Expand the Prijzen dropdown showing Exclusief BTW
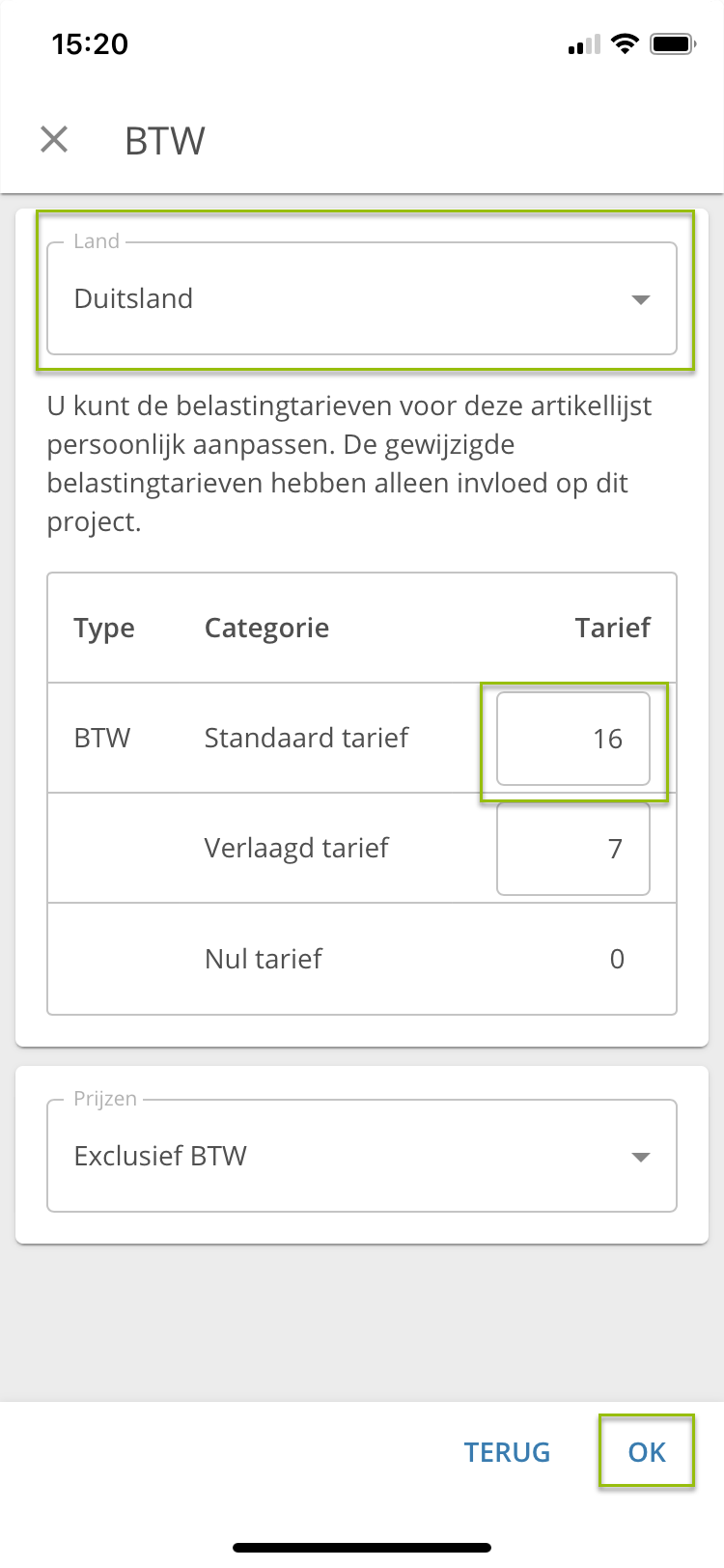724x1568 pixels. point(362,1156)
